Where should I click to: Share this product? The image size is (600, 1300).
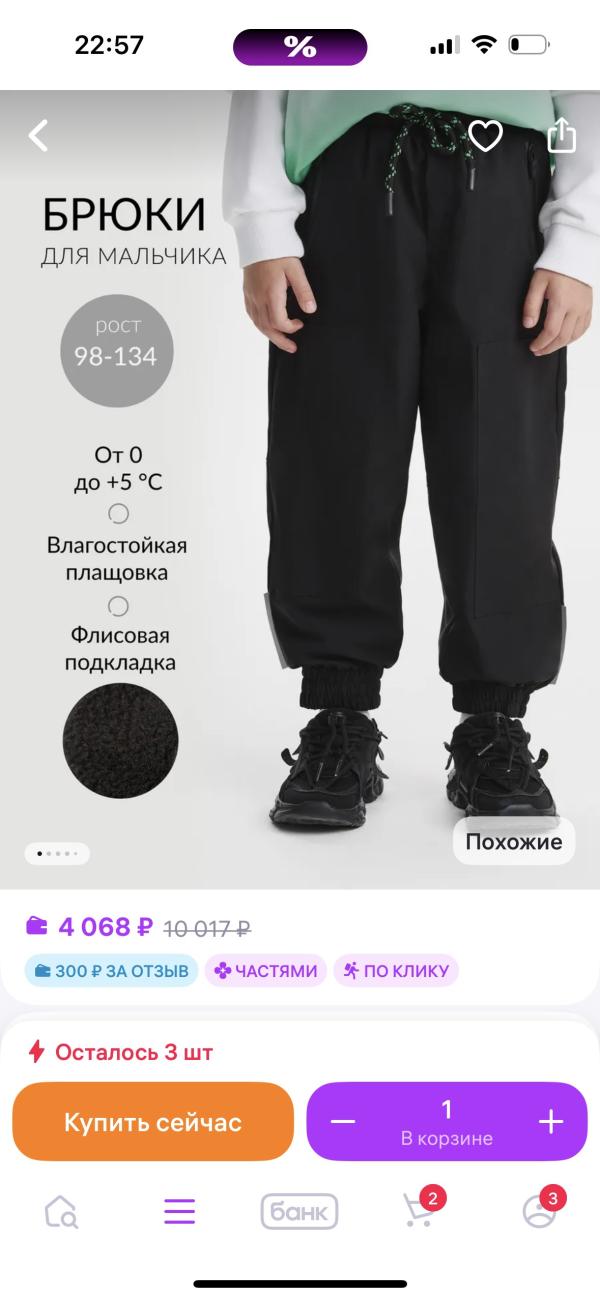coord(561,135)
